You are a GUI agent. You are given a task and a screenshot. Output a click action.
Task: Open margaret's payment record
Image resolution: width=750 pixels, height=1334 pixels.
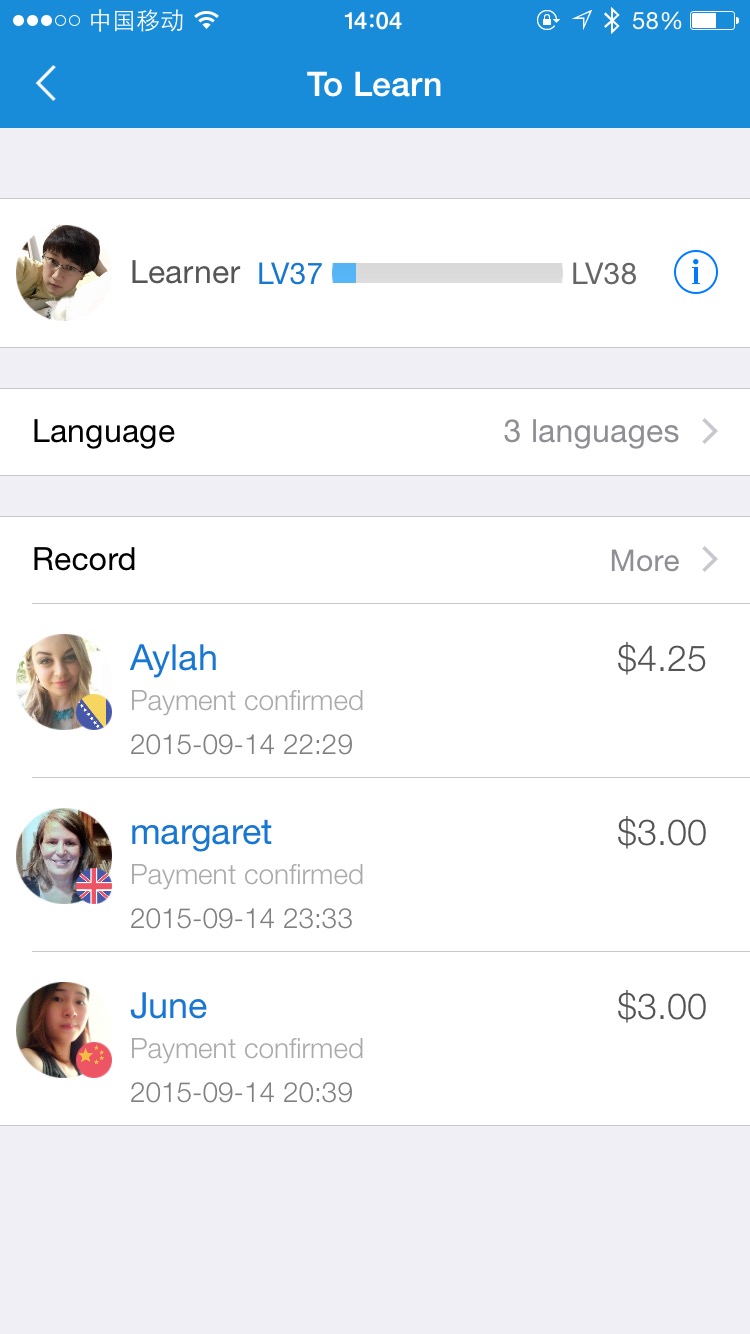375,866
